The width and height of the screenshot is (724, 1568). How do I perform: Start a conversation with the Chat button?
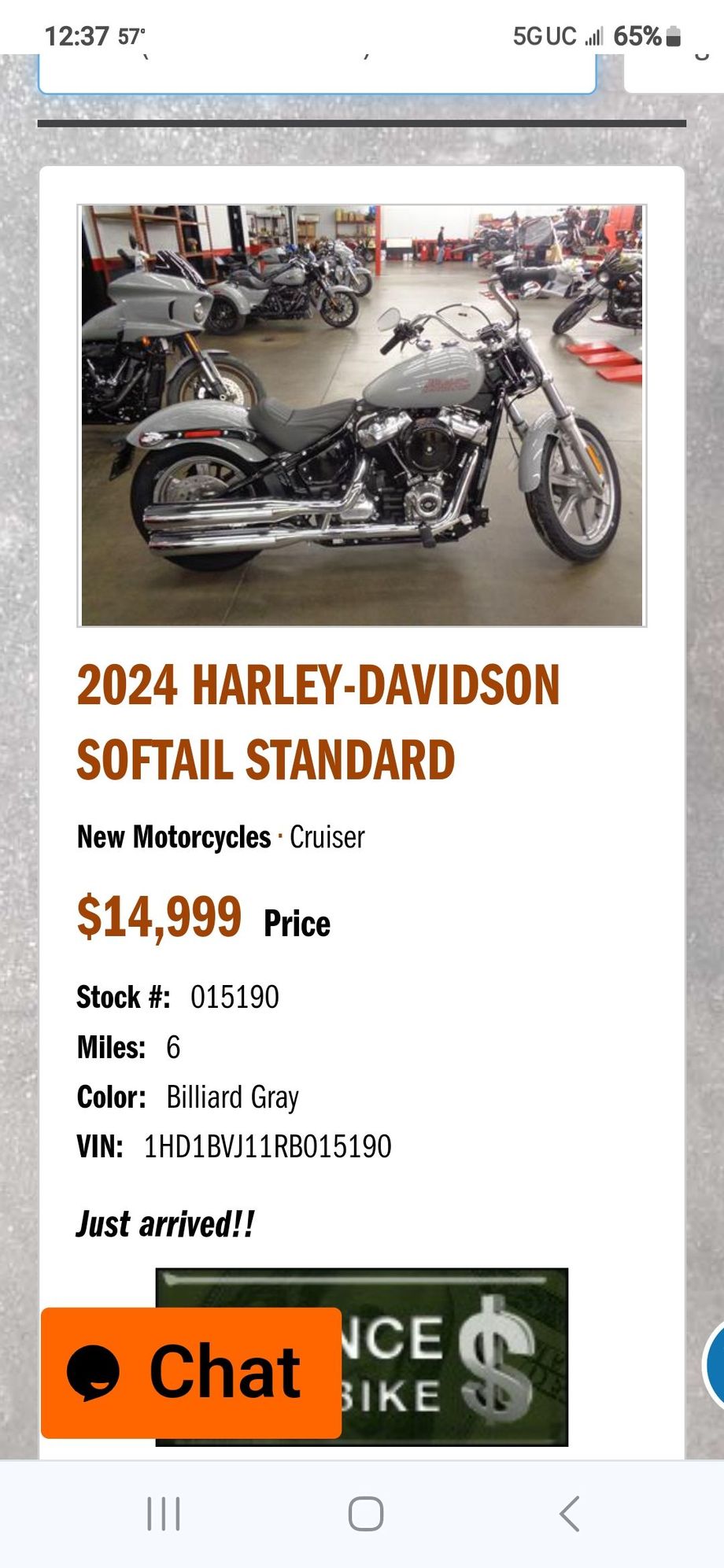click(191, 1373)
